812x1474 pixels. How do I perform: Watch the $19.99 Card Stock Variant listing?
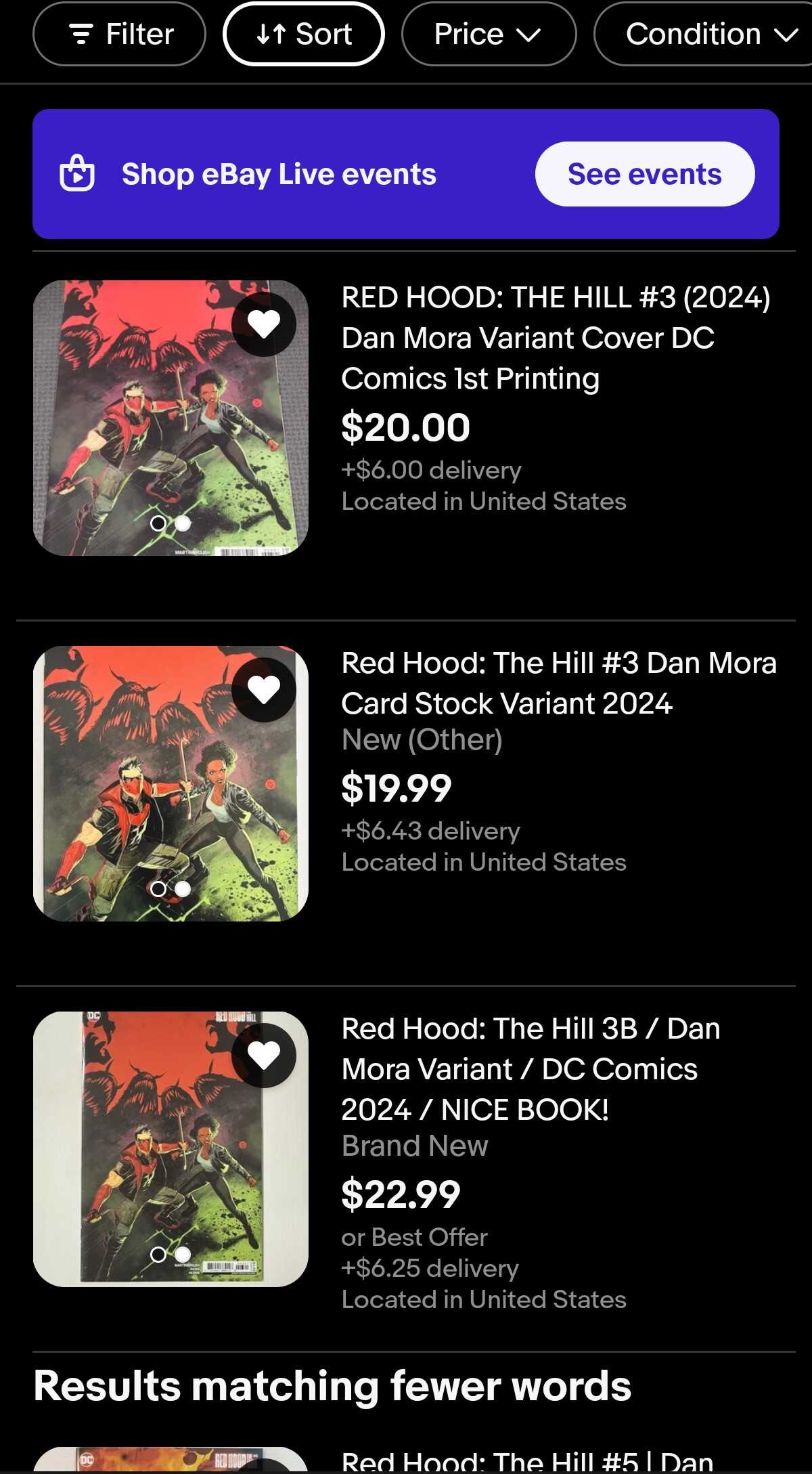[264, 690]
